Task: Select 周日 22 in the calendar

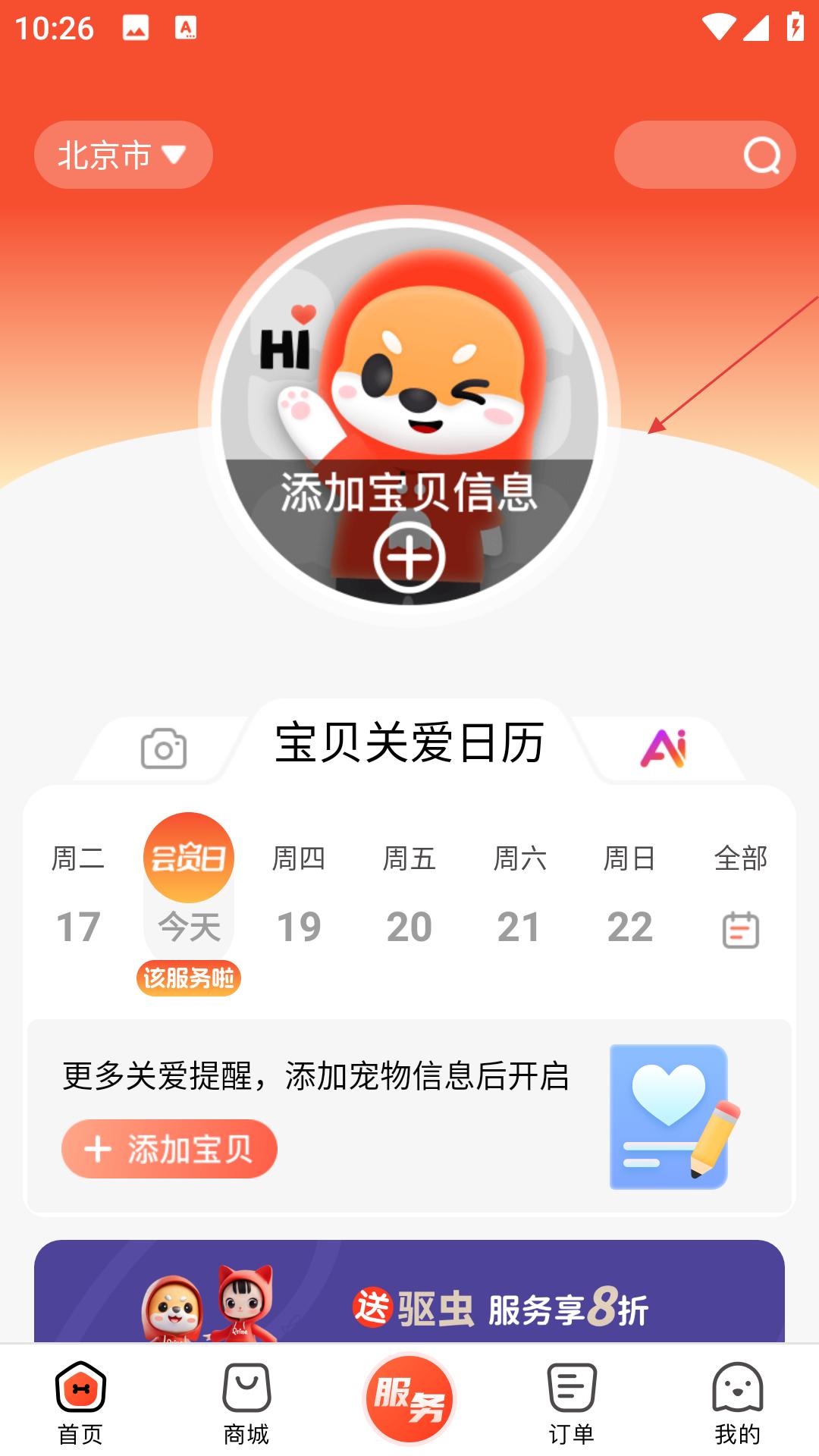Action: (x=629, y=895)
